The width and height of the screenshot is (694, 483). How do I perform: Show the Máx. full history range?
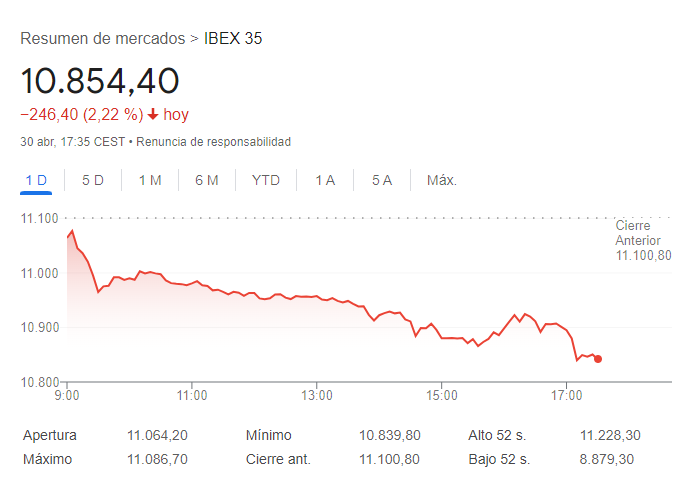[x=442, y=180]
